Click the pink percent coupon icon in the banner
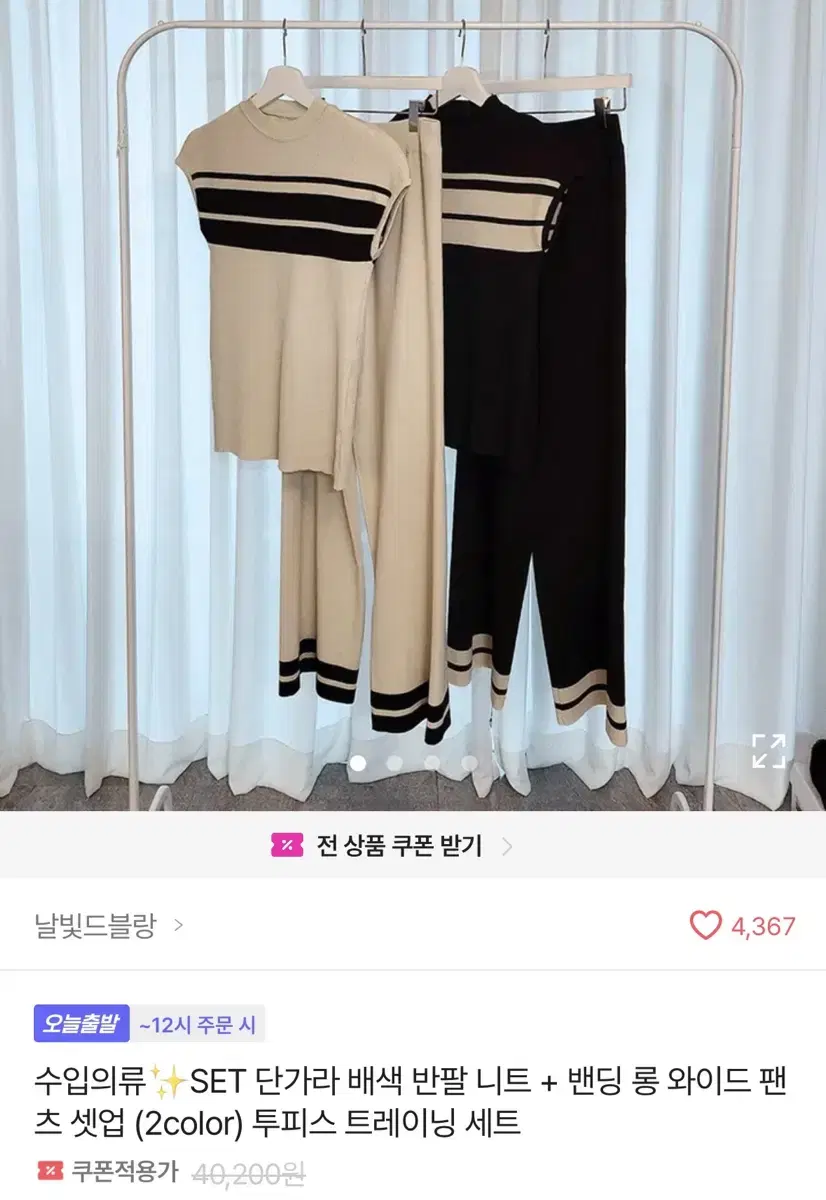The image size is (826, 1200). [x=288, y=845]
